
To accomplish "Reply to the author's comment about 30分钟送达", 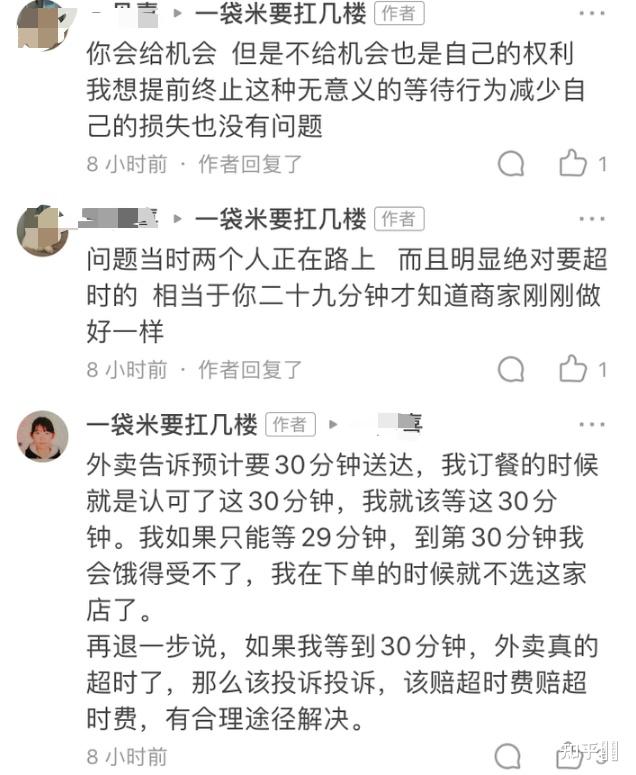I will point(508,756).
